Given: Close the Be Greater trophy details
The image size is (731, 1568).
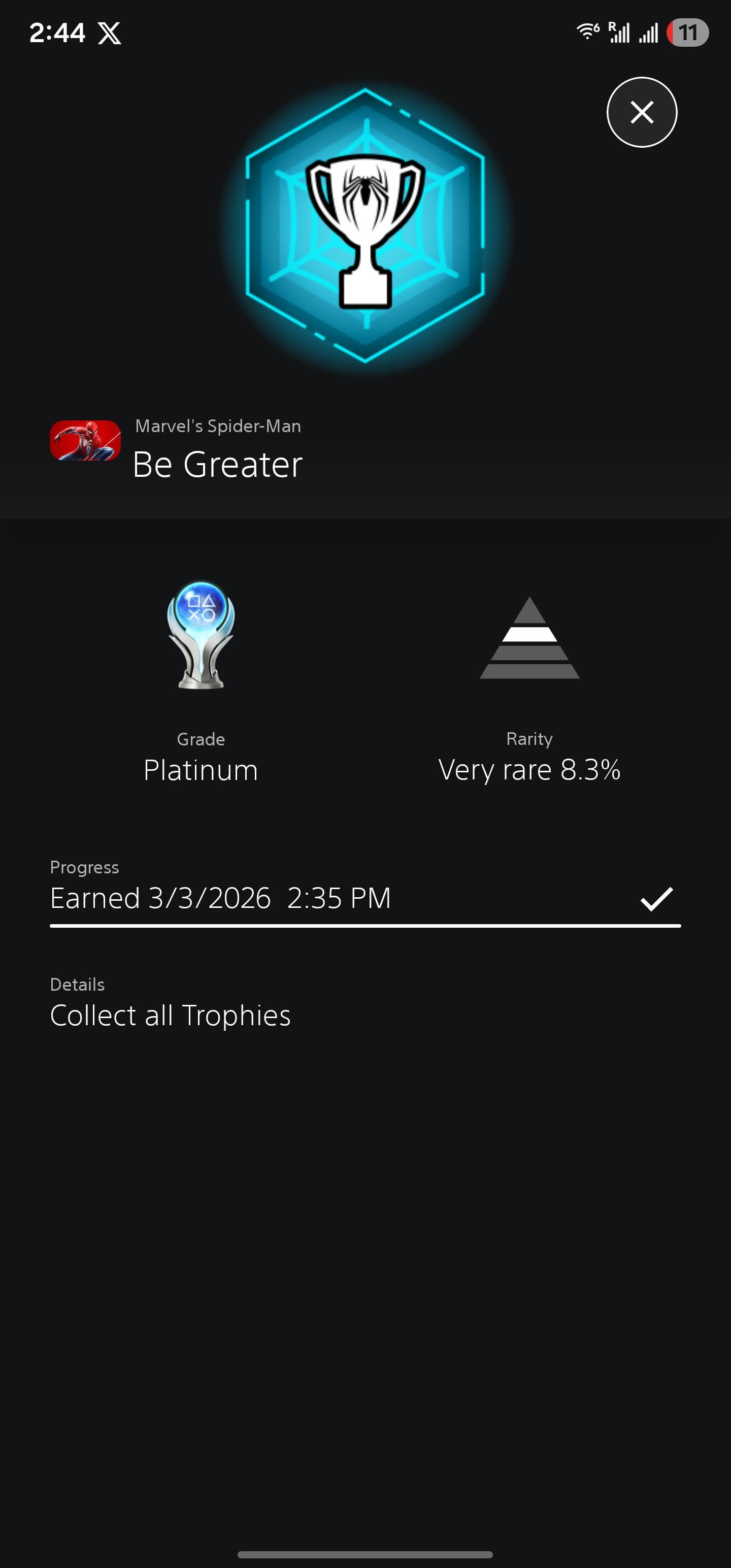Looking at the screenshot, I should tap(642, 113).
